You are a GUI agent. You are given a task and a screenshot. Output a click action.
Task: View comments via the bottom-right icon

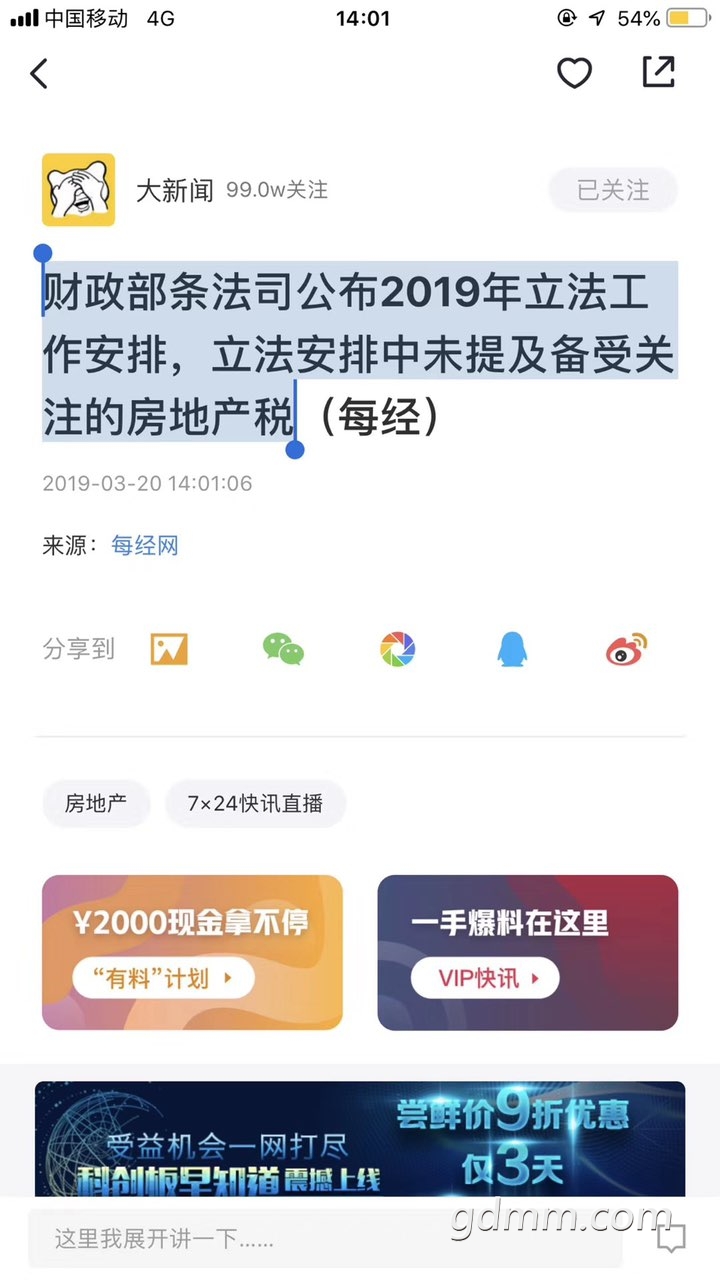(671, 1238)
